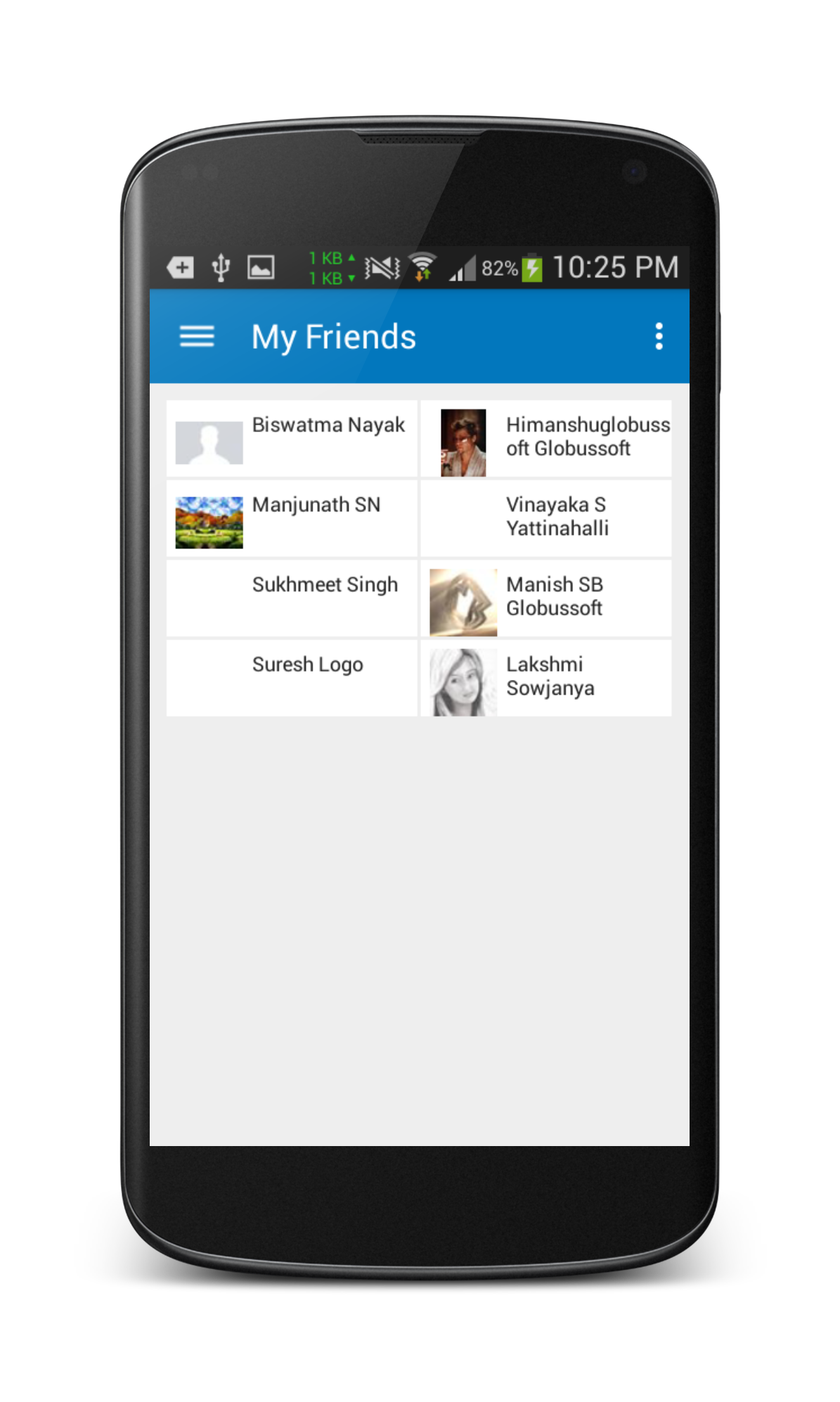View Manjunath SN's profile
This screenshot has width=840, height=1402.
coord(292,518)
